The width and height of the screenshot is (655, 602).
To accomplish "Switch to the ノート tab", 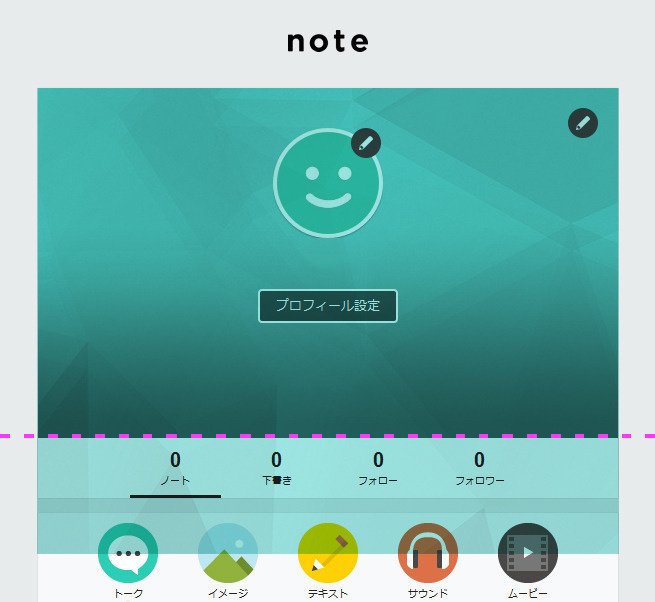I will pyautogui.click(x=175, y=469).
